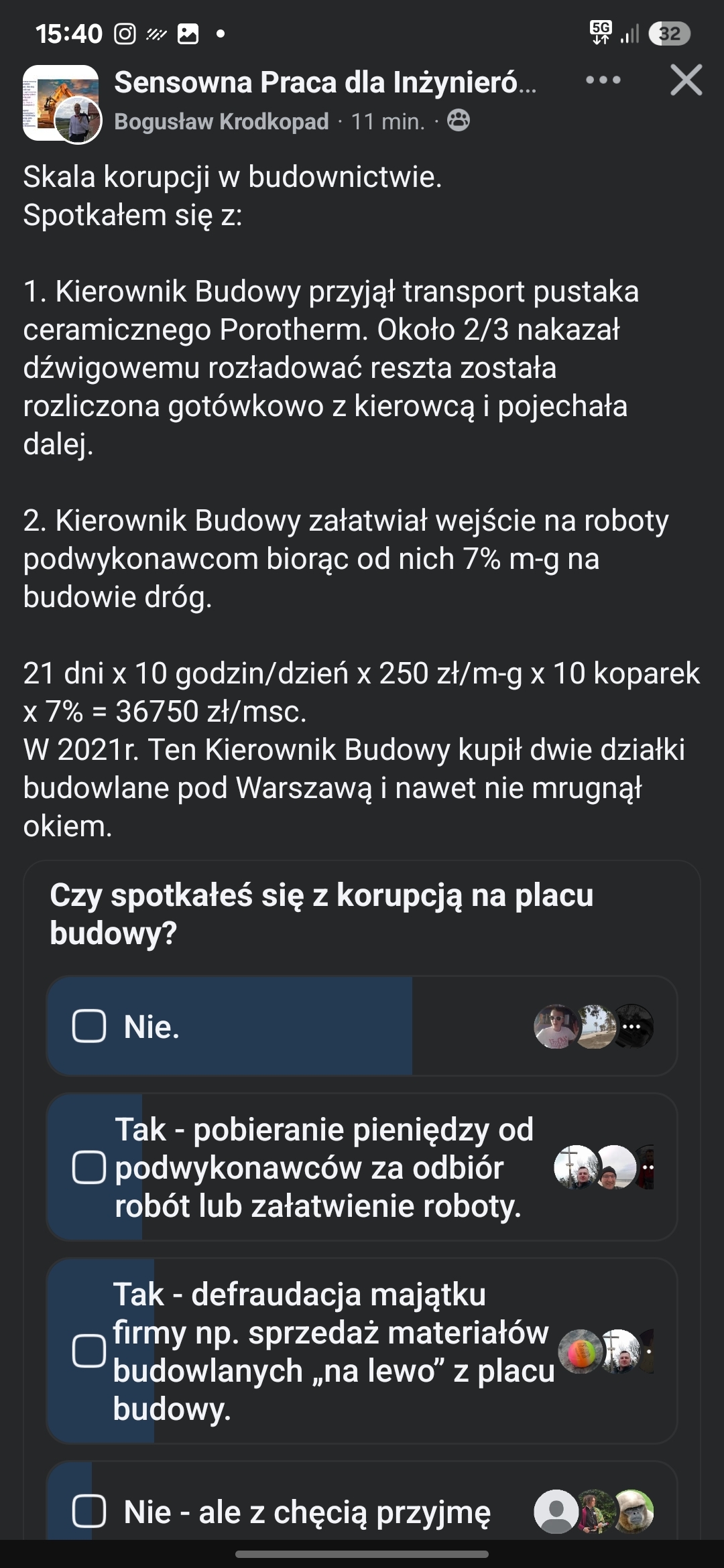Choose "Tak - defraudacja majątku firmy" option
This screenshot has height=1568, width=724.
coord(89,1351)
